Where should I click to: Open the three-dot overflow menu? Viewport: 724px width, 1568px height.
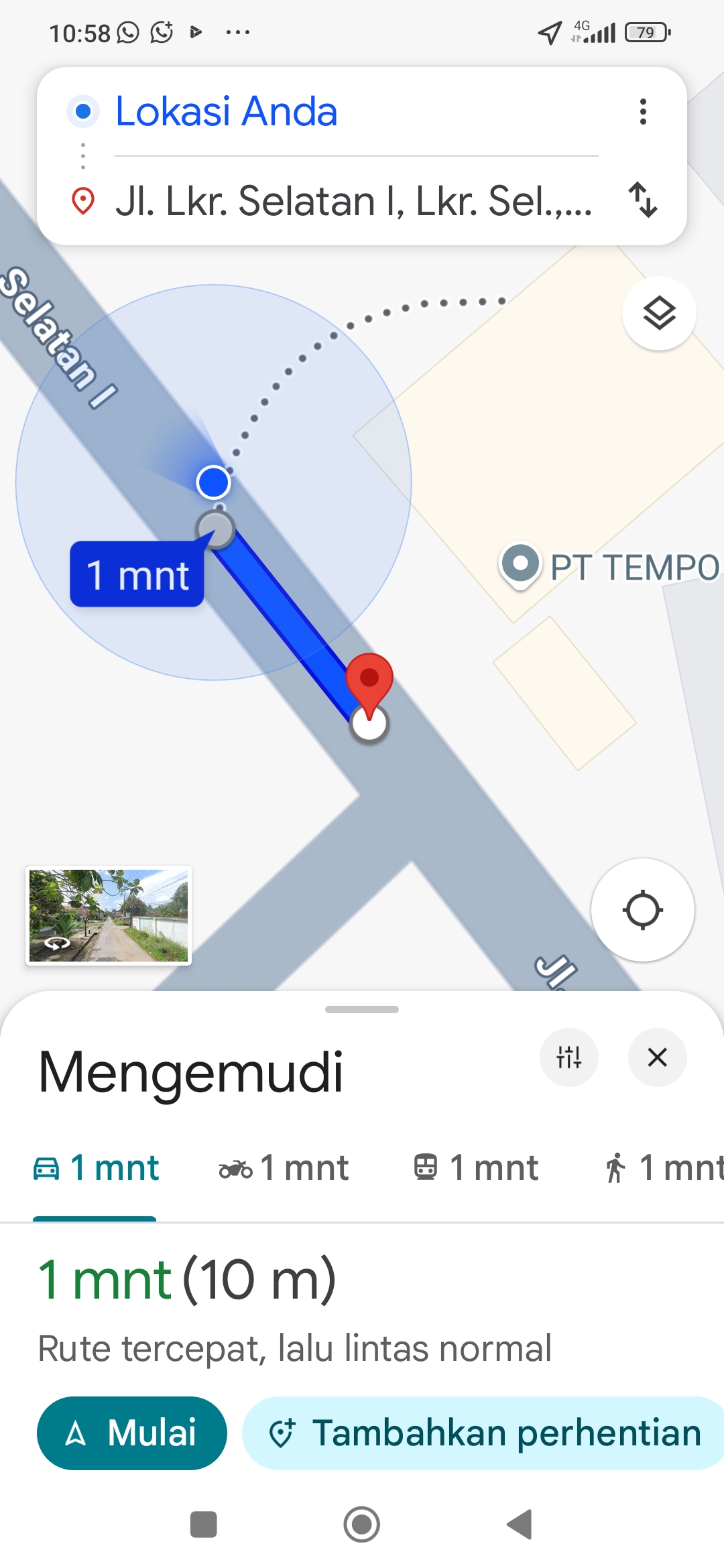643,112
